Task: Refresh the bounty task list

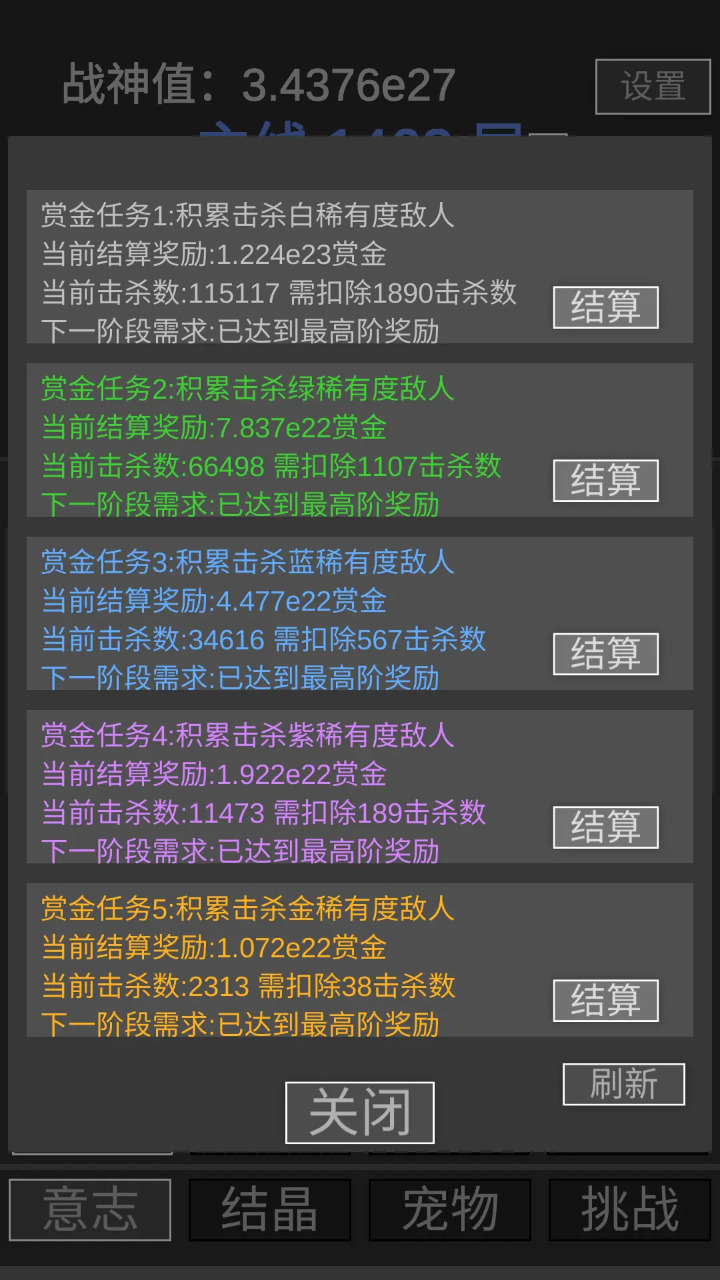Action: [623, 1084]
